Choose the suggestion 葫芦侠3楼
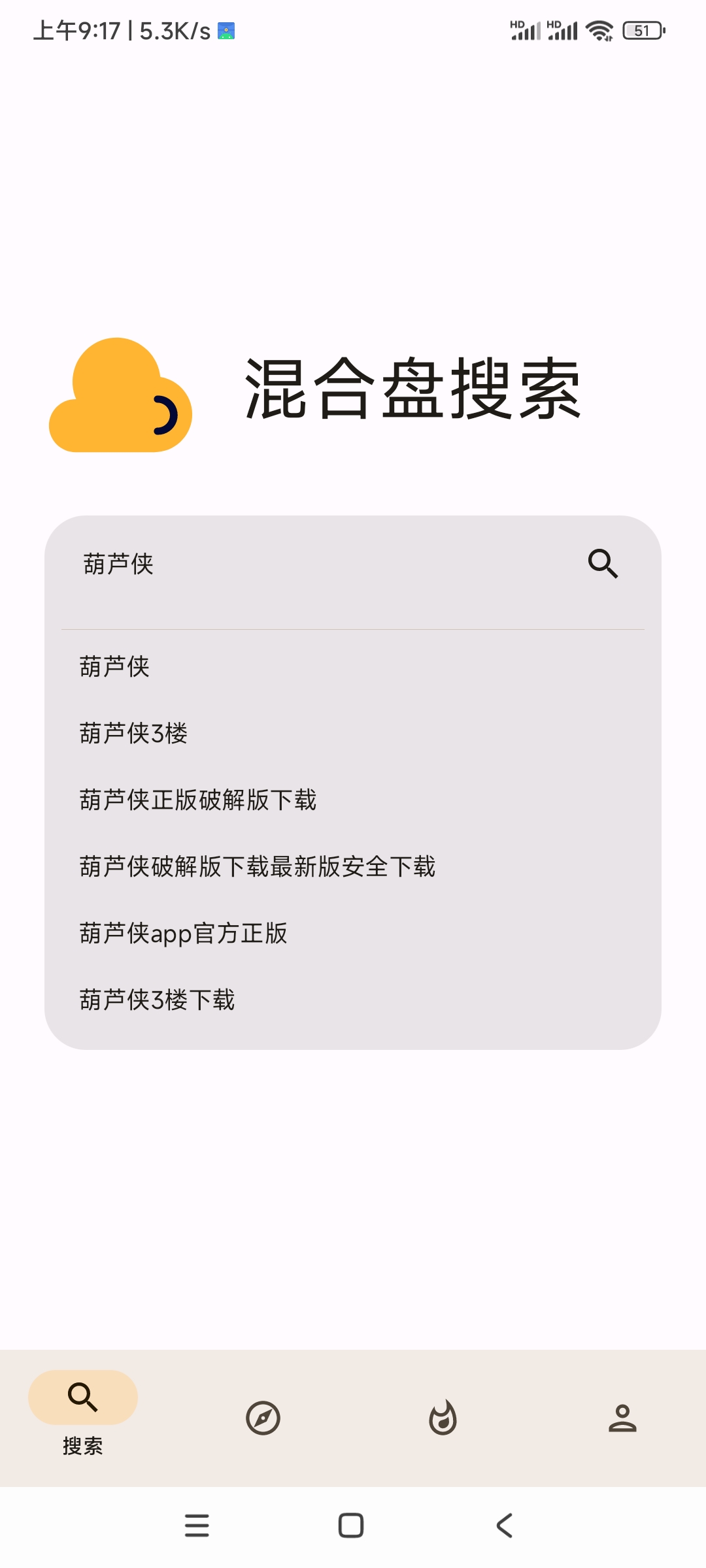The height and width of the screenshot is (1568, 706). [133, 734]
